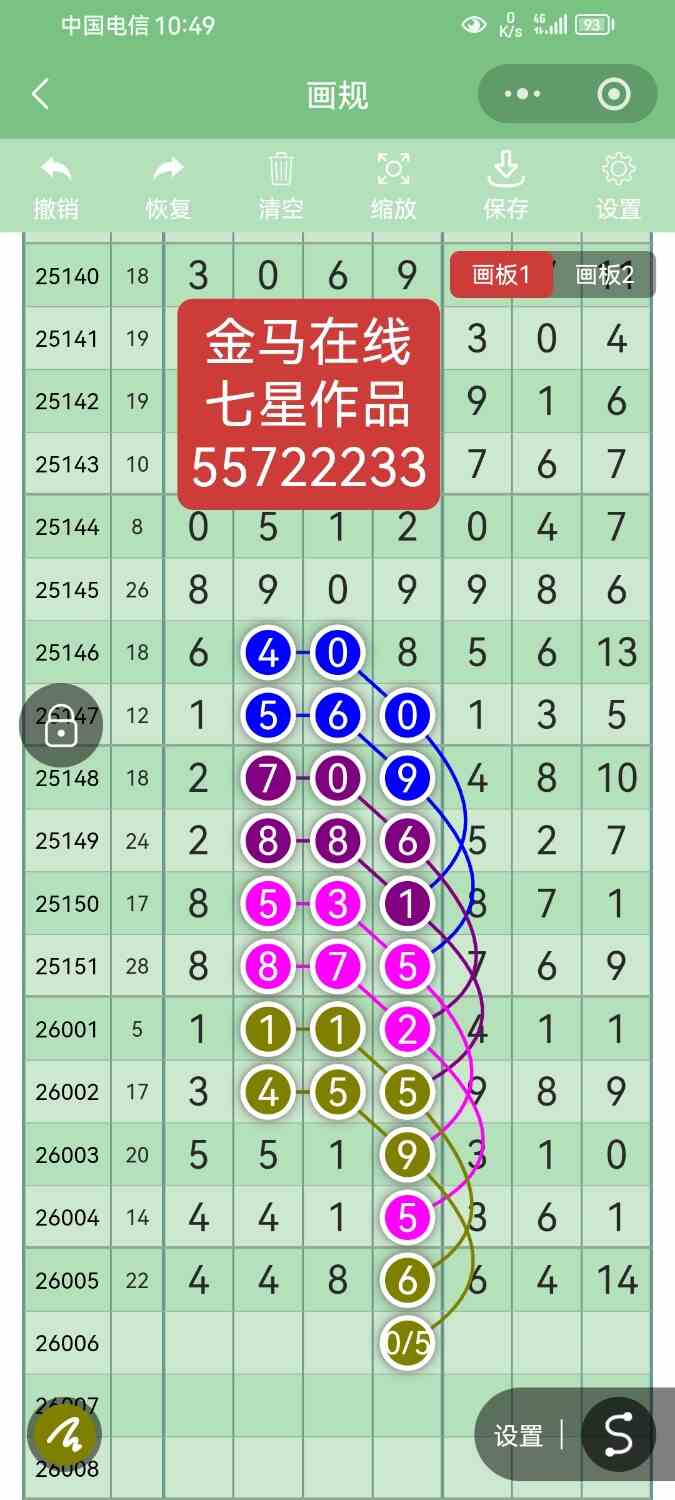Screen dimensions: 675x1500
Task: Save the drawing with 保存
Action: point(506,187)
